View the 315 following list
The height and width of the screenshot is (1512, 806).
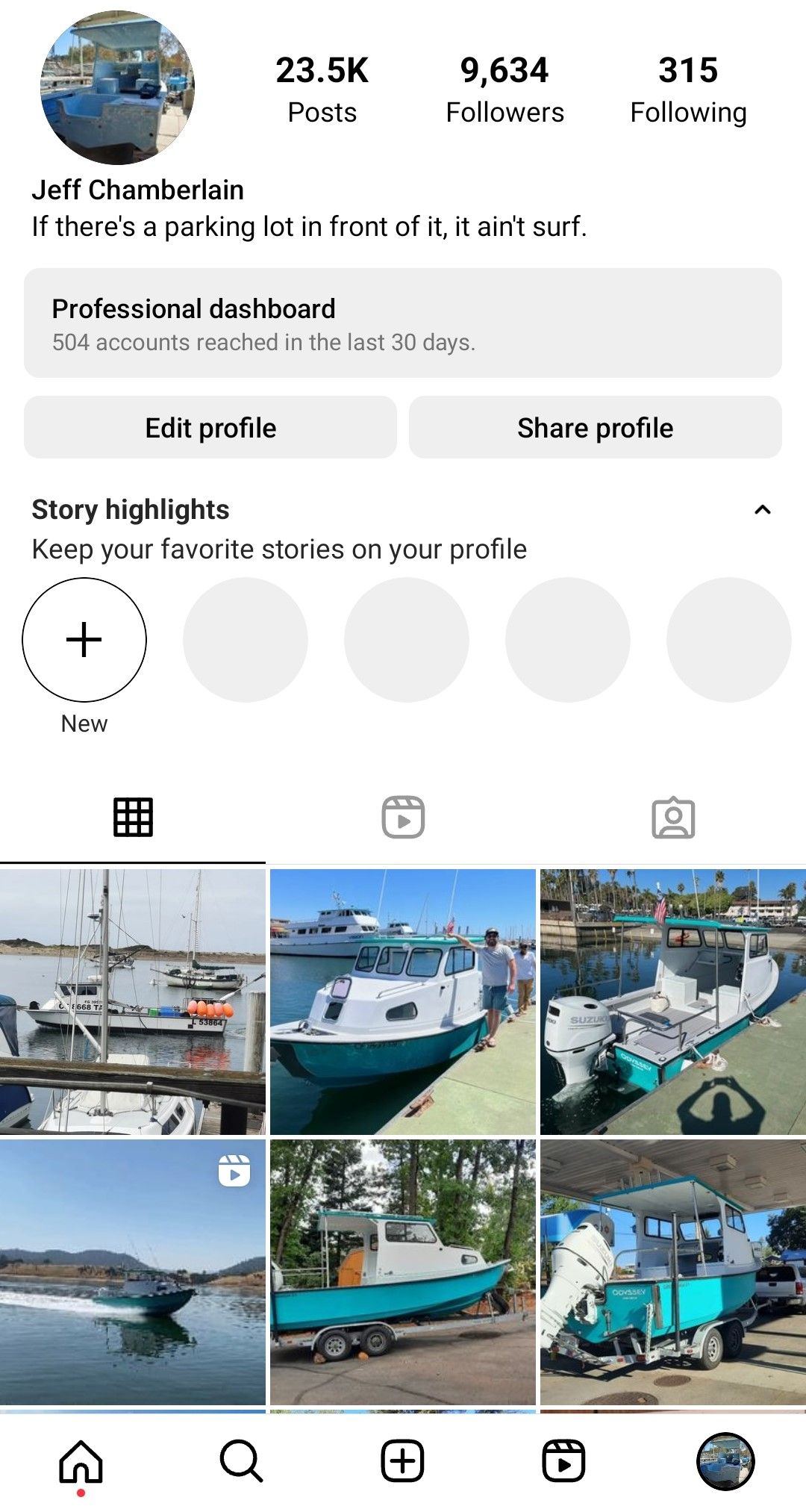point(688,90)
